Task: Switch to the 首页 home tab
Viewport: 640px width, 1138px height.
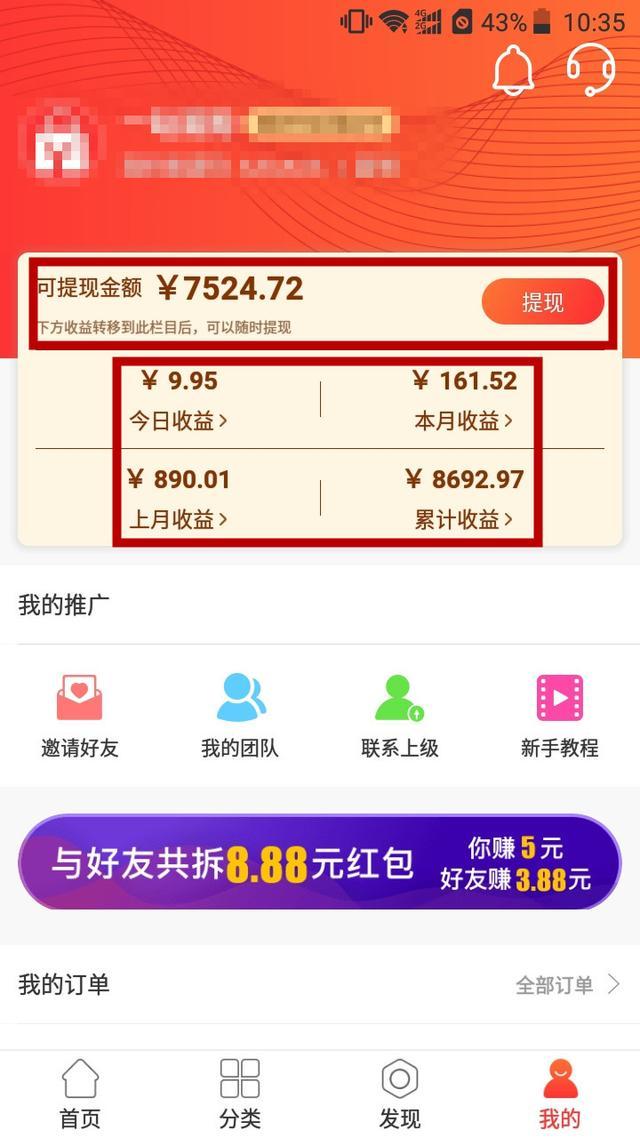Action: tap(80, 1094)
